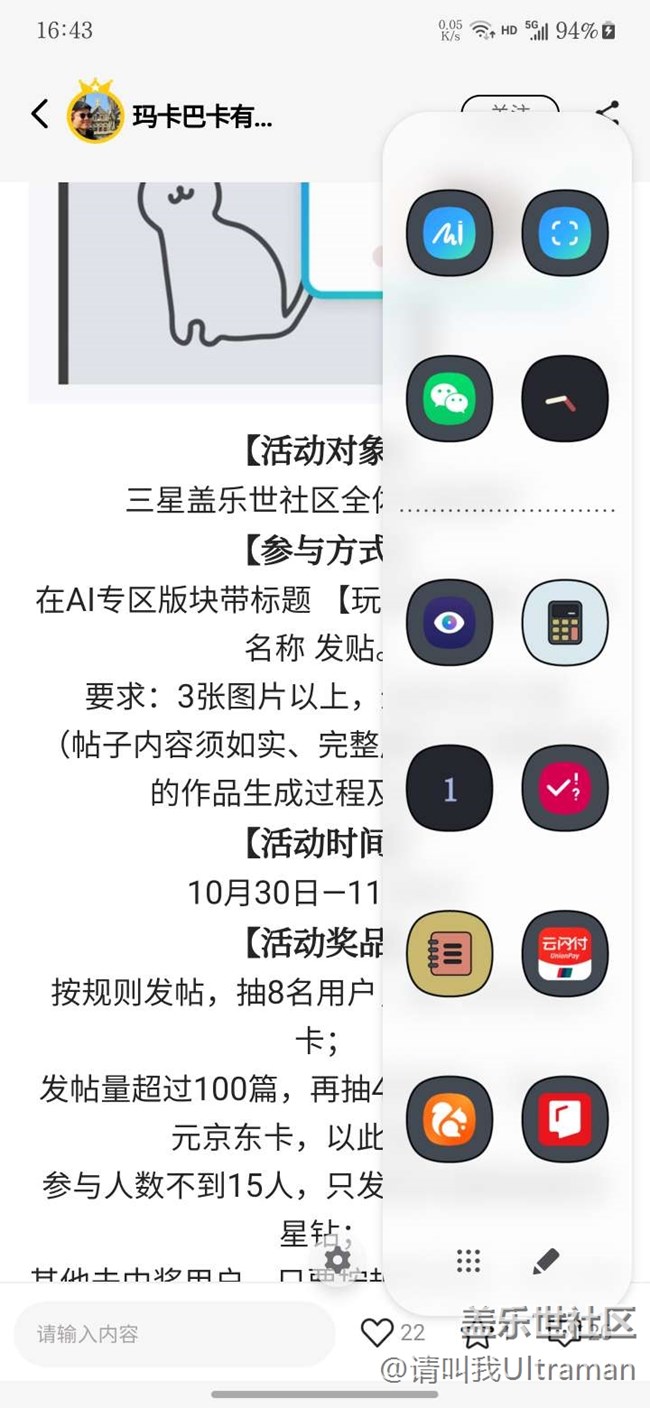
Task: Open the app icon showing number 1
Action: tap(449, 789)
